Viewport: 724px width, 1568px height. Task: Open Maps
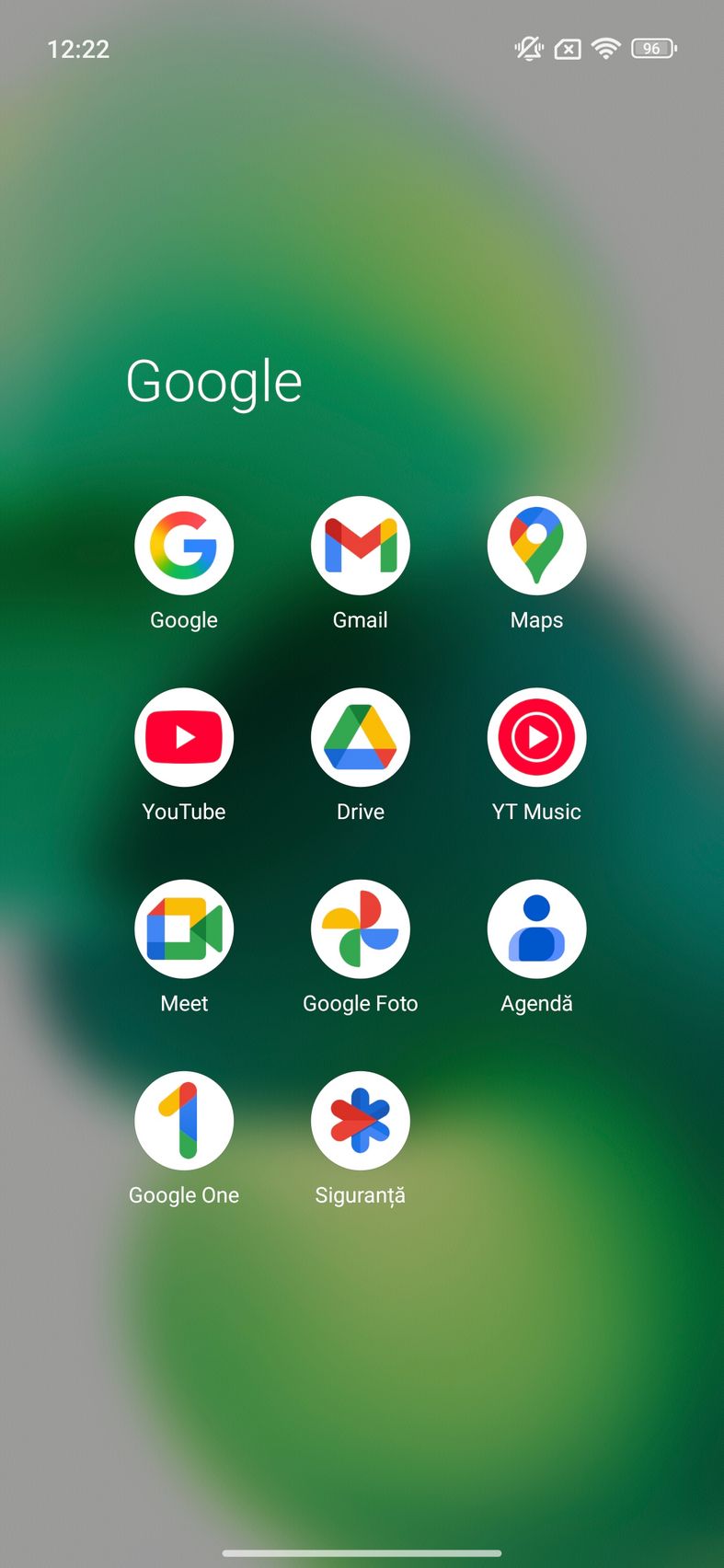[x=537, y=546]
